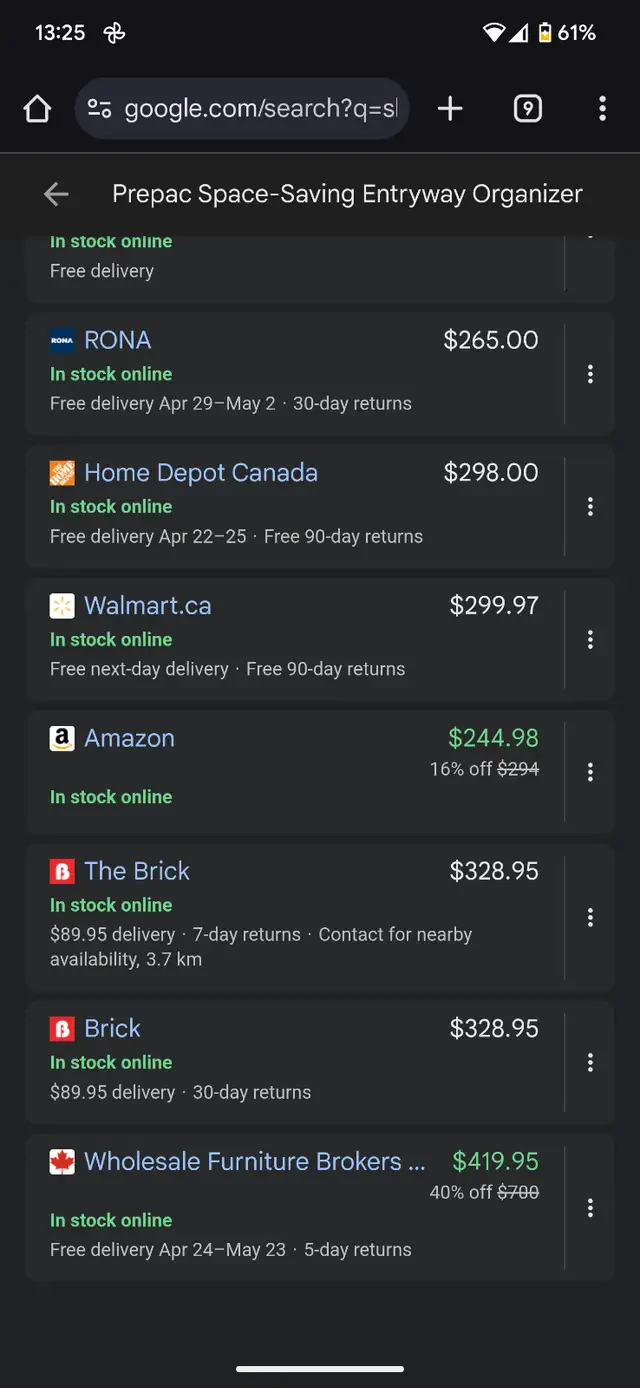Tap the google.com address bar
Screen dimensions: 640x1388
click(242, 109)
